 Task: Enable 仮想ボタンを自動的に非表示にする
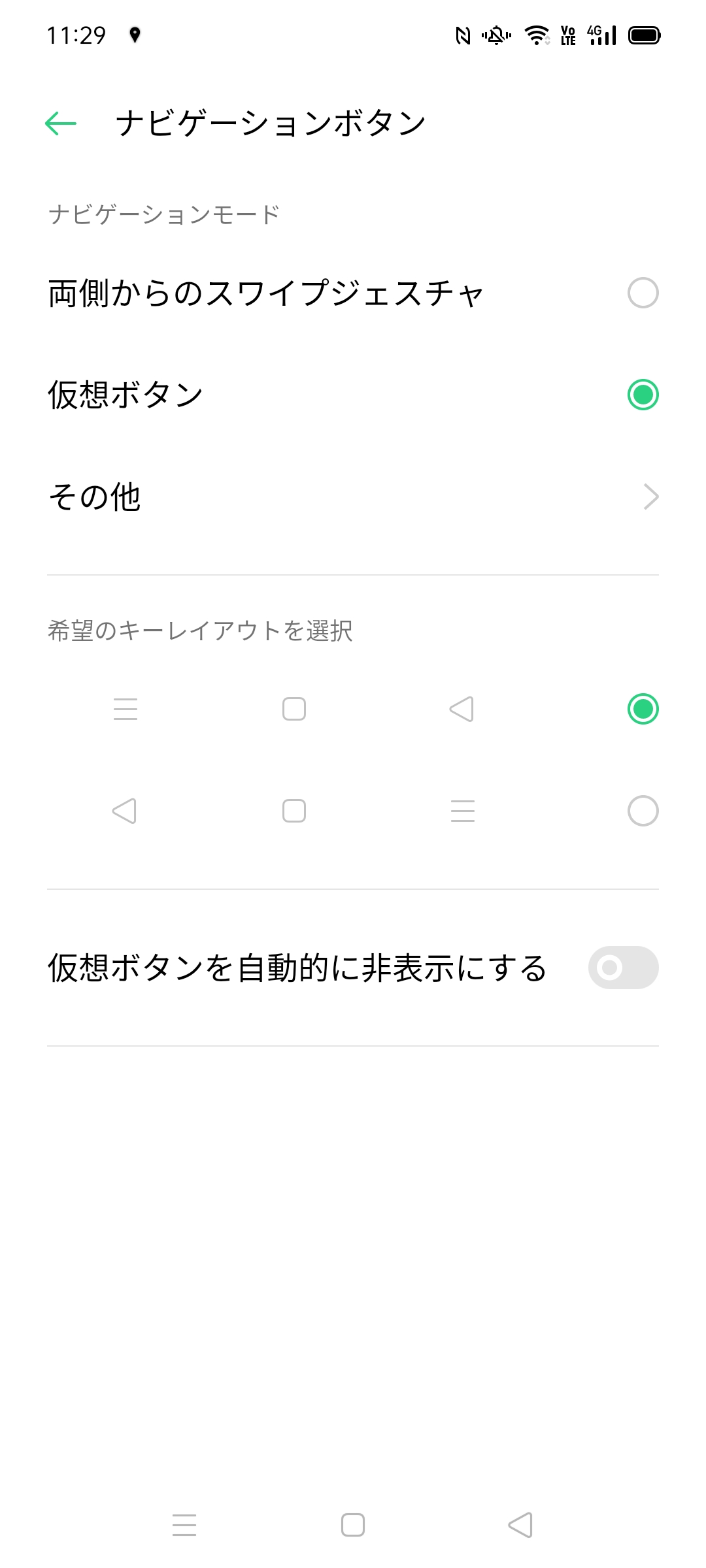click(622, 968)
